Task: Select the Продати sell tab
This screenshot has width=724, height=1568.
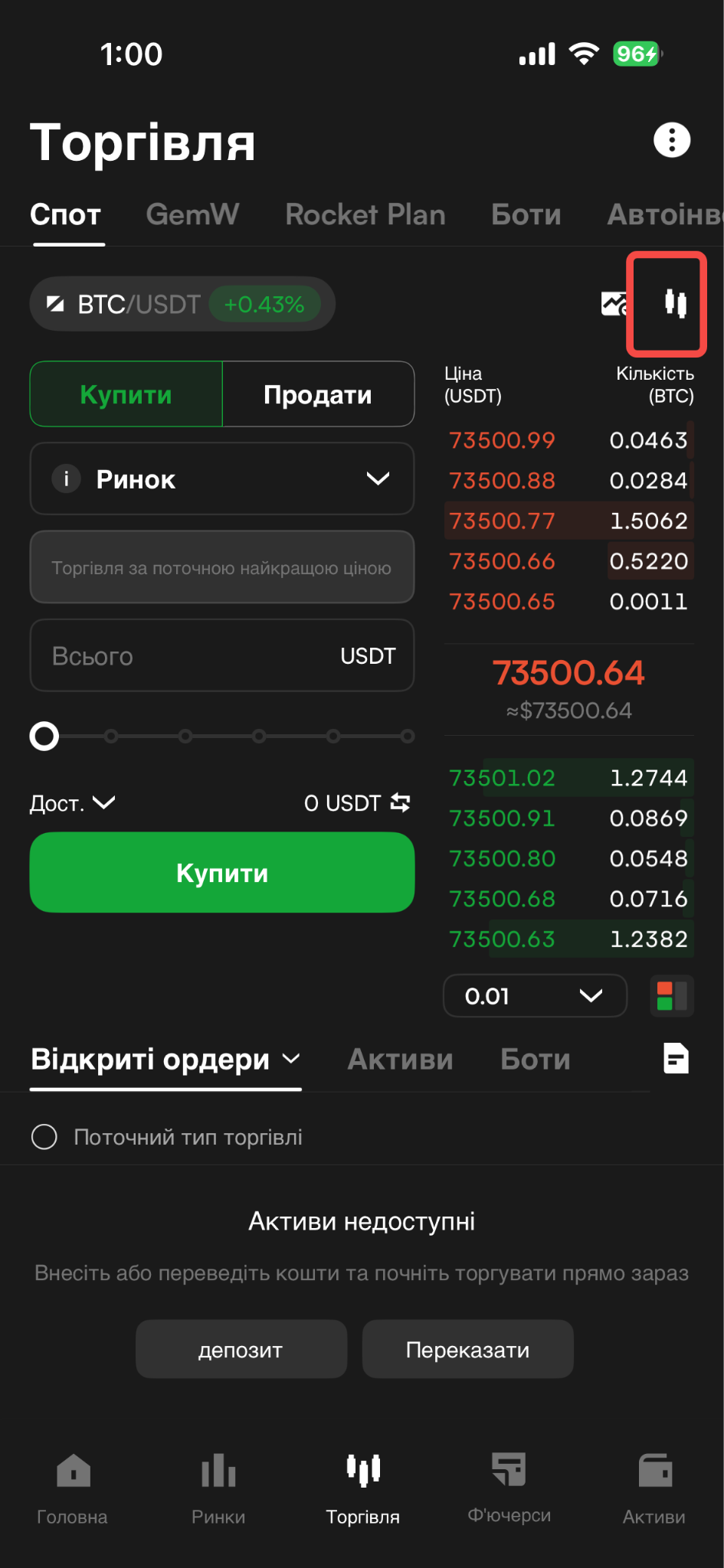Action: coord(318,394)
